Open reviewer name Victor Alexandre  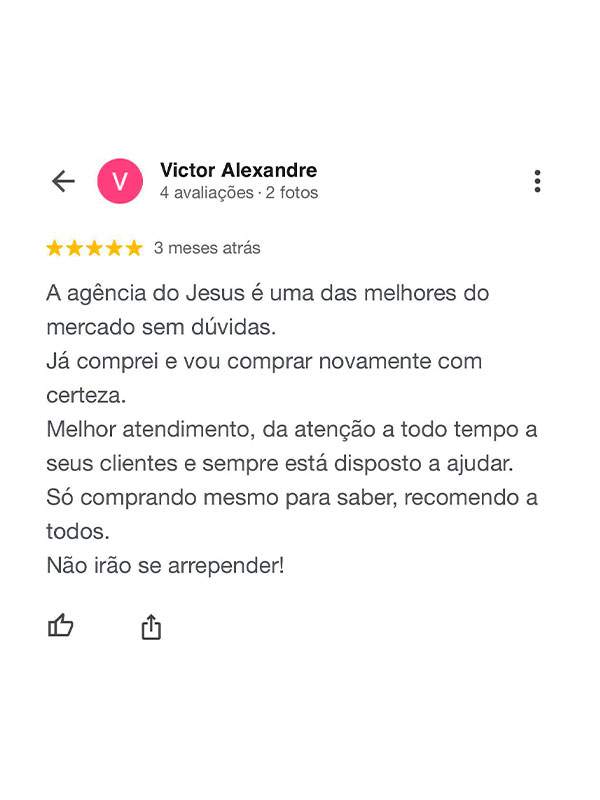coord(238,170)
